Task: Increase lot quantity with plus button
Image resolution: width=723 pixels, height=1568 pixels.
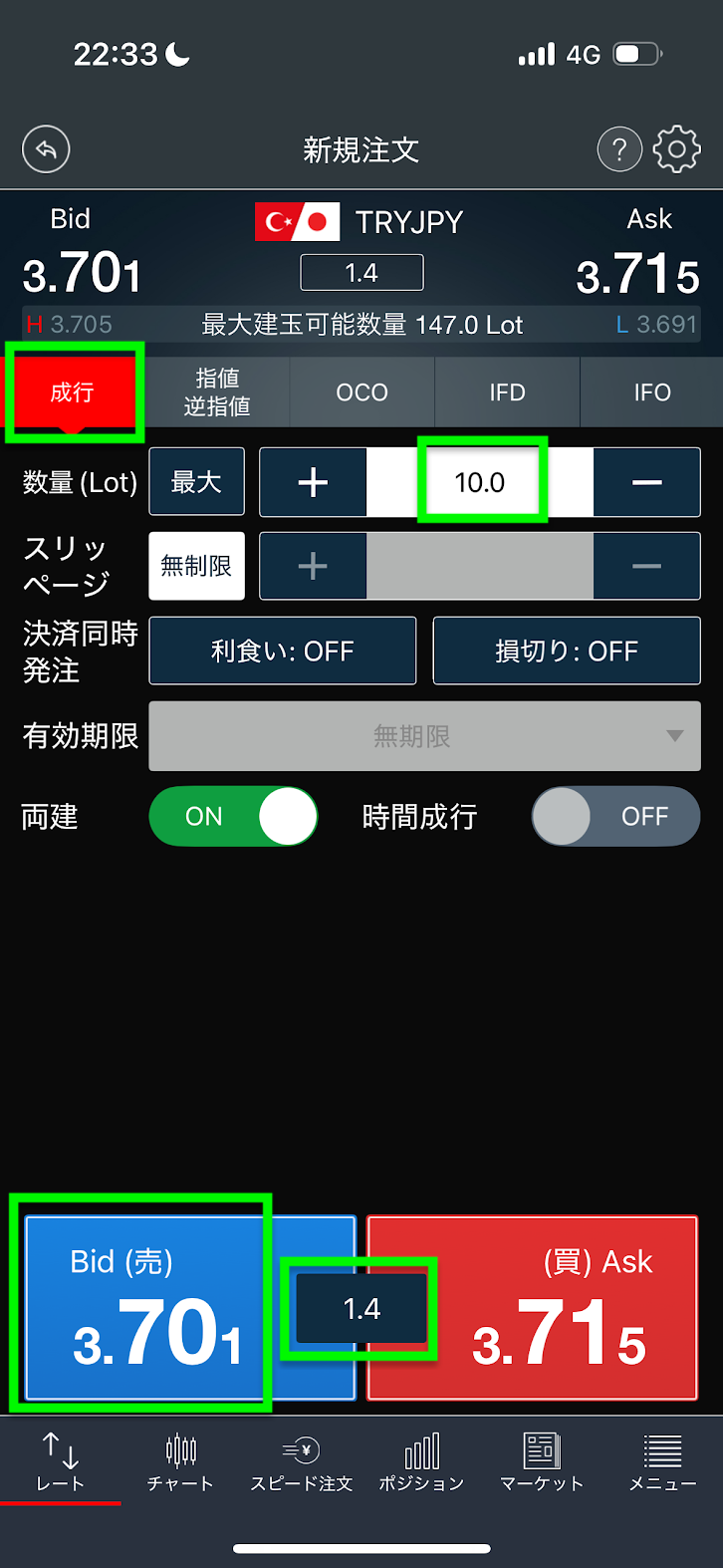Action: (313, 482)
